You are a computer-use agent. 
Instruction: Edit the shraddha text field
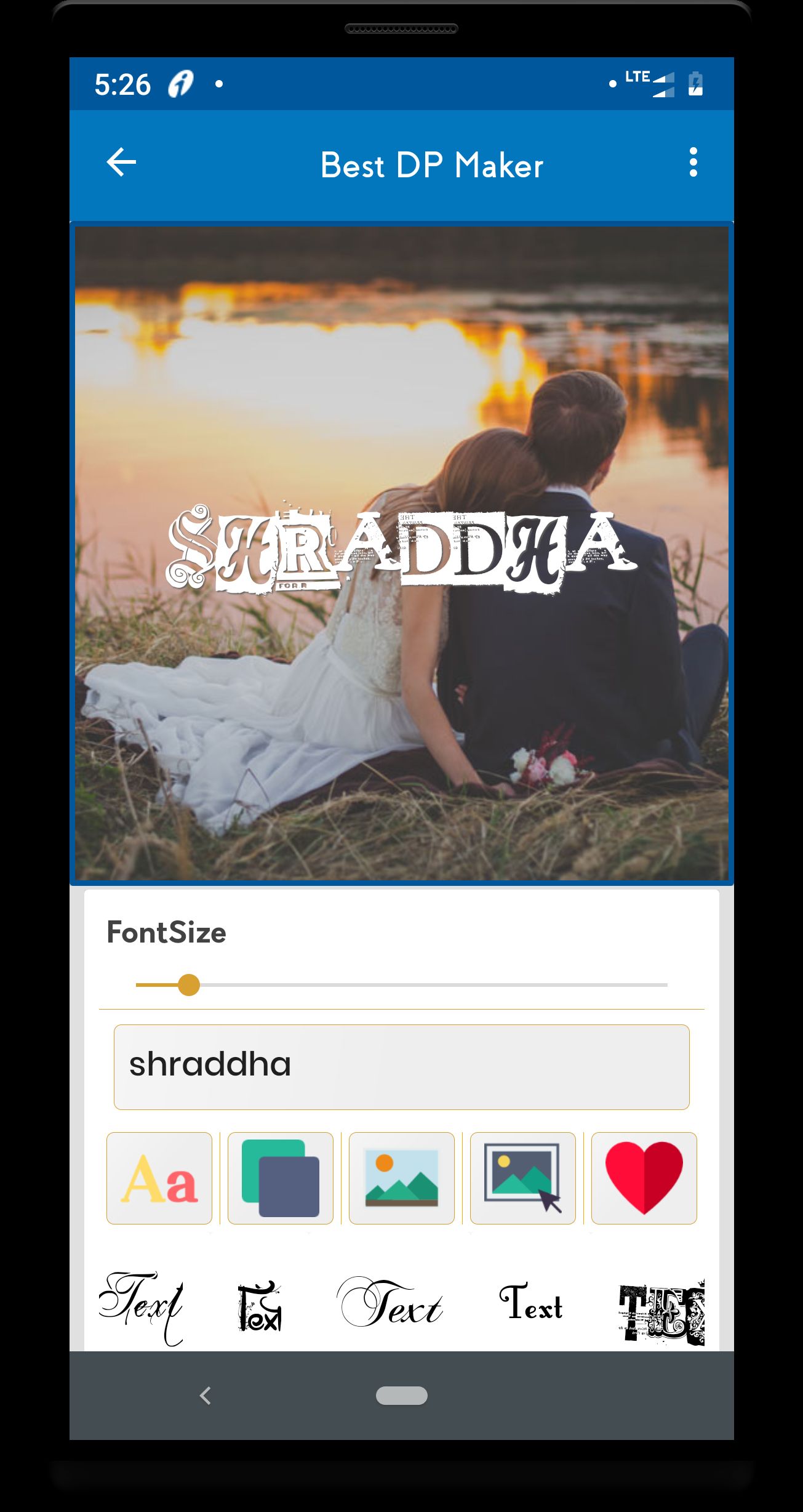[401, 1067]
